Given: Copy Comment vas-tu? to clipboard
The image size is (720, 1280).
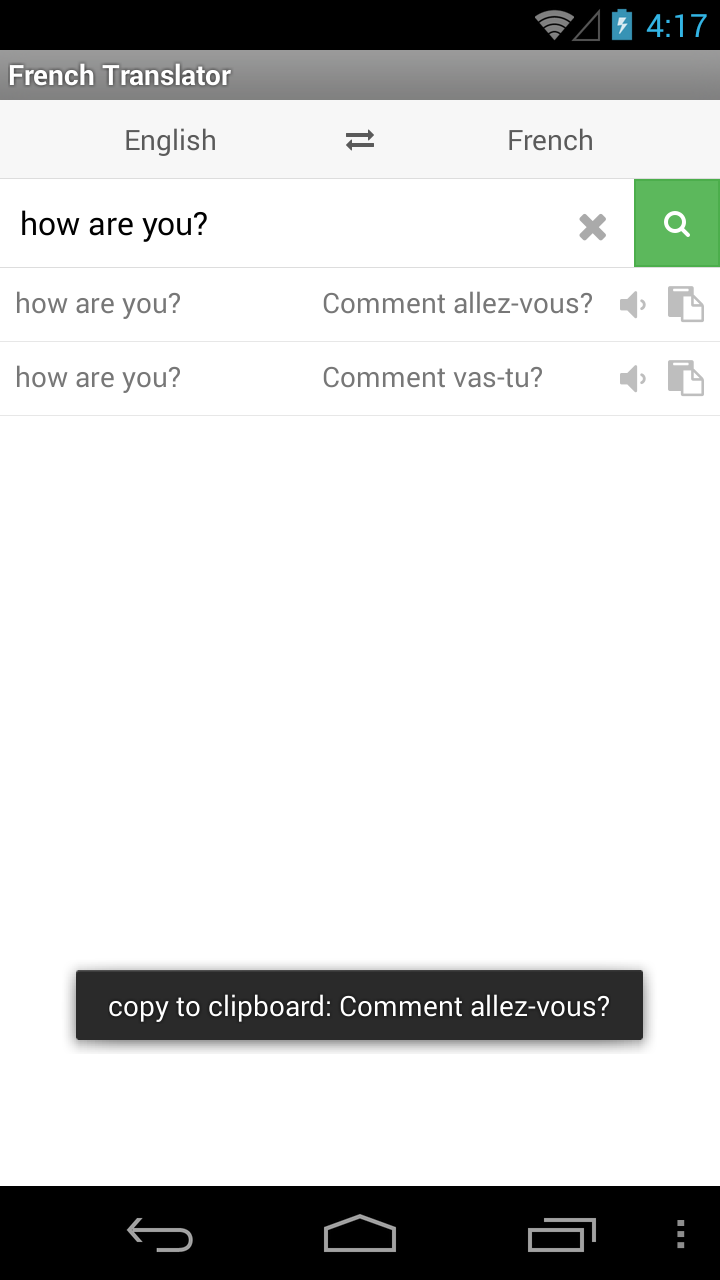Looking at the screenshot, I should (x=685, y=378).
